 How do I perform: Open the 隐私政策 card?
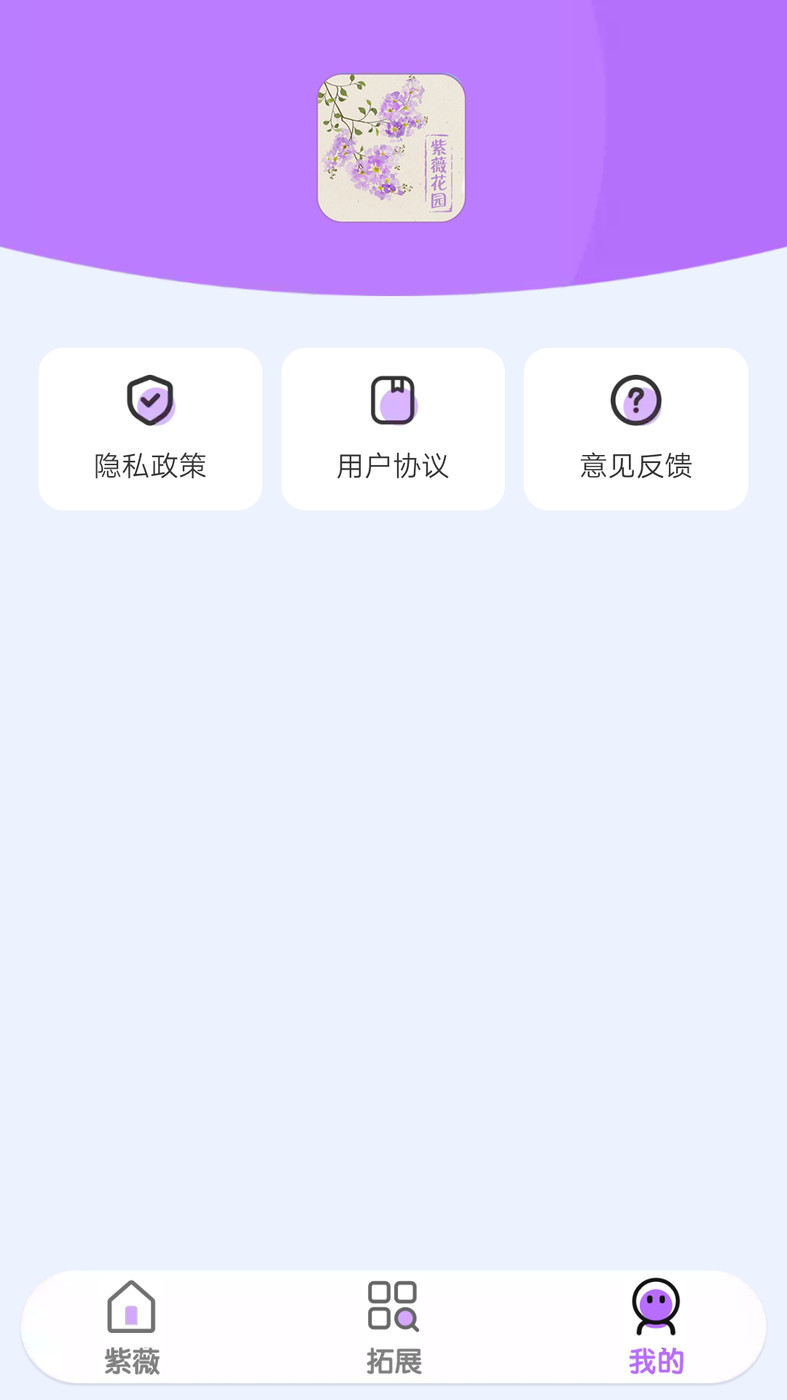150,428
